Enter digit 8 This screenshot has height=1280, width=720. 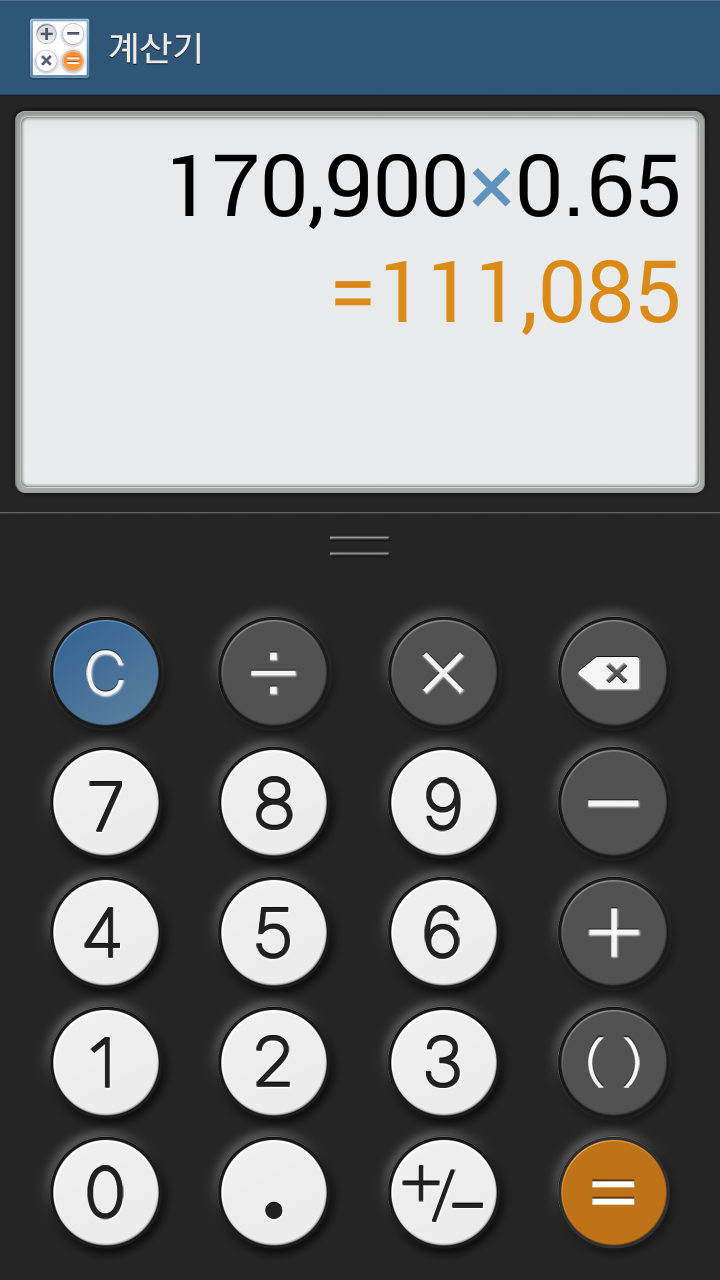coord(274,803)
